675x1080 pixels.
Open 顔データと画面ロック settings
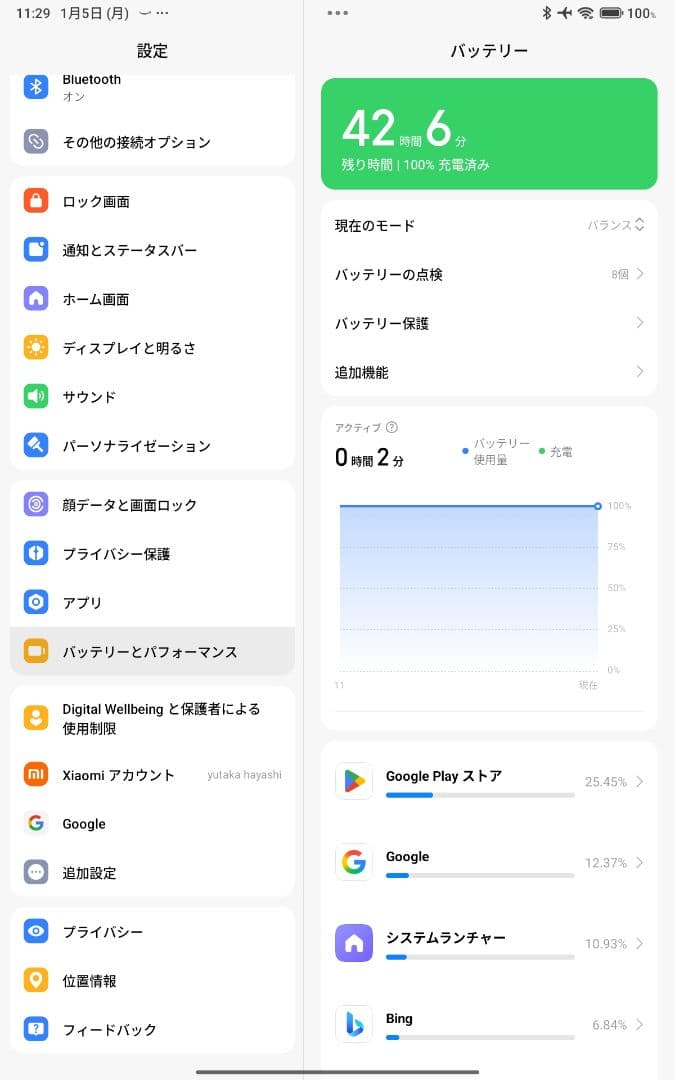click(x=152, y=505)
